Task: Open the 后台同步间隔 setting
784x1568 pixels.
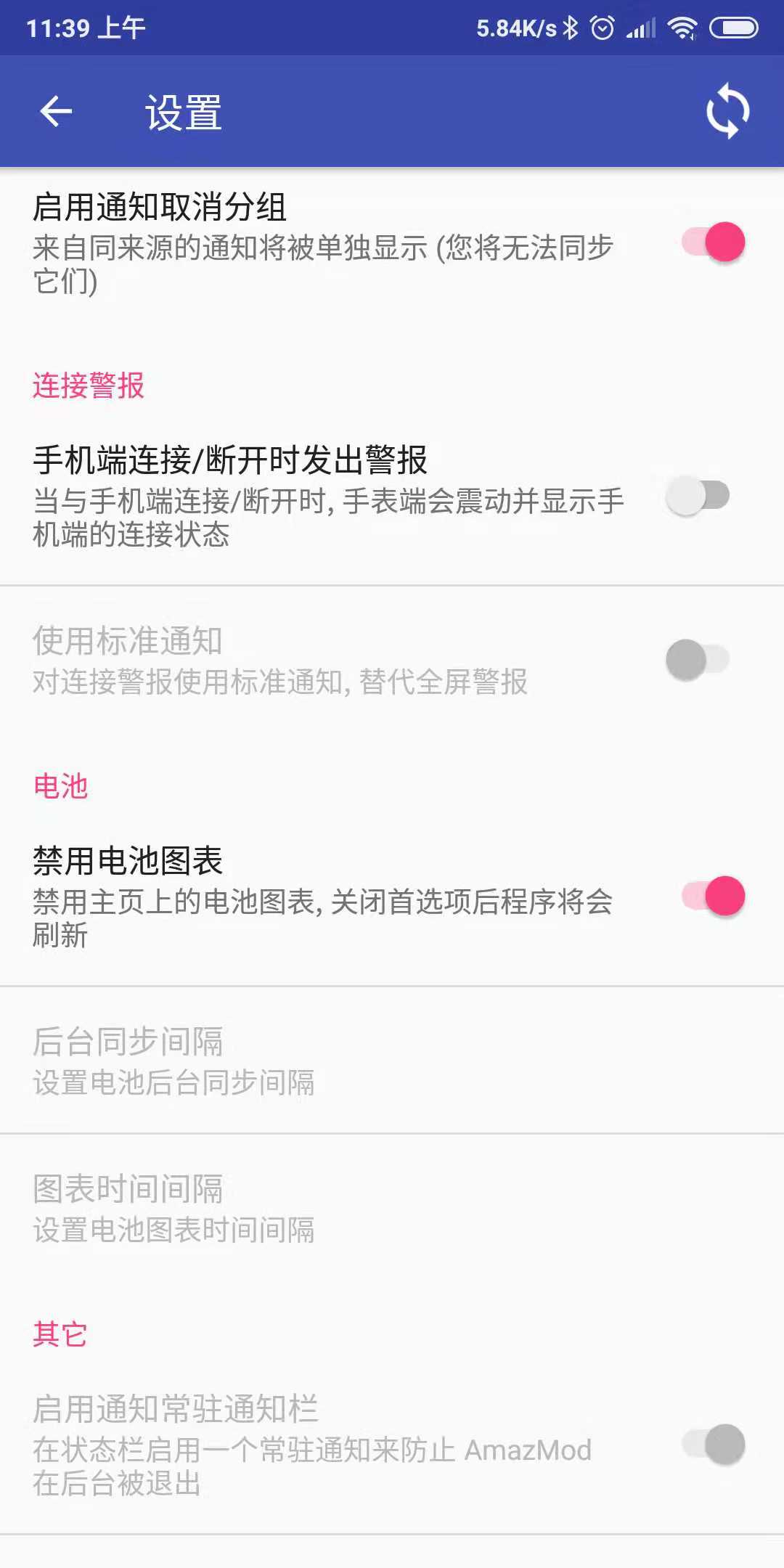Action: (x=392, y=1061)
